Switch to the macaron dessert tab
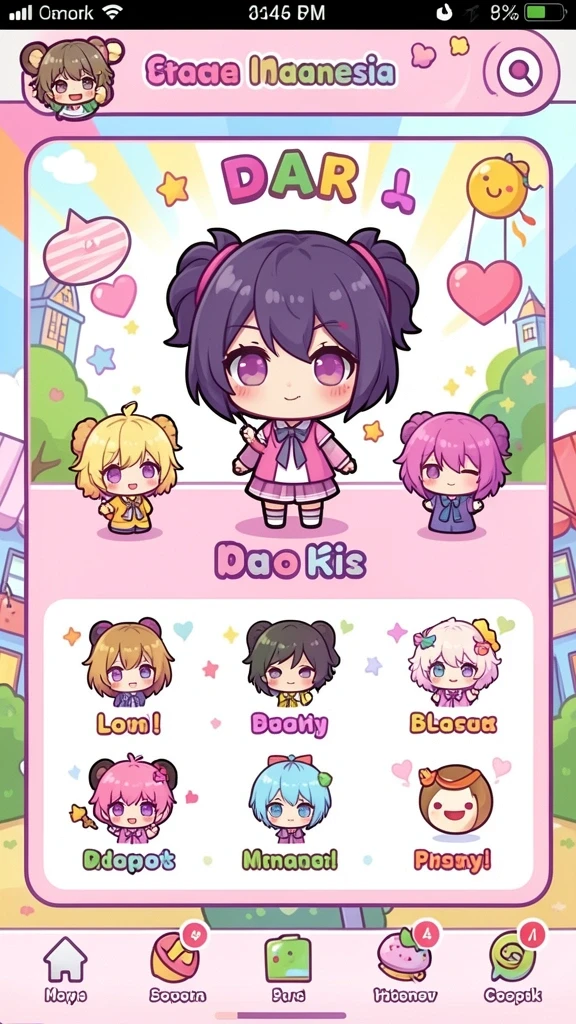This screenshot has width=576, height=1024. (x=405, y=967)
